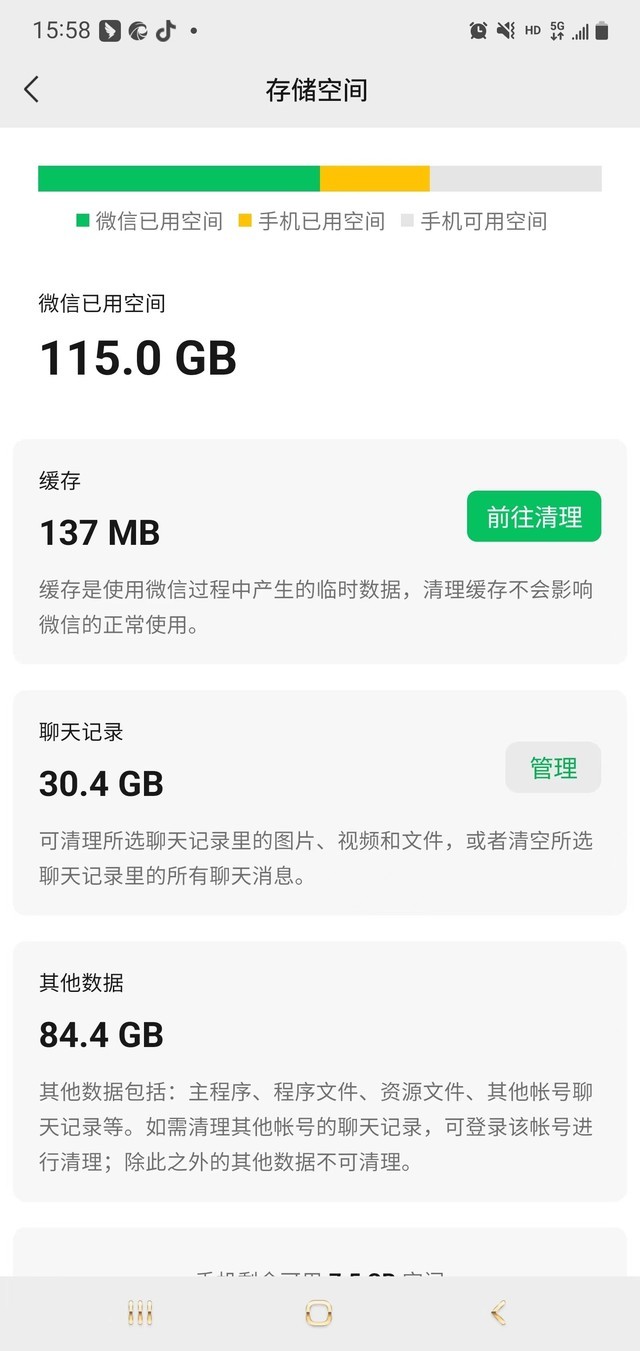The width and height of the screenshot is (640, 1351).
Task: Open the system recent apps view
Action: coord(140,1313)
